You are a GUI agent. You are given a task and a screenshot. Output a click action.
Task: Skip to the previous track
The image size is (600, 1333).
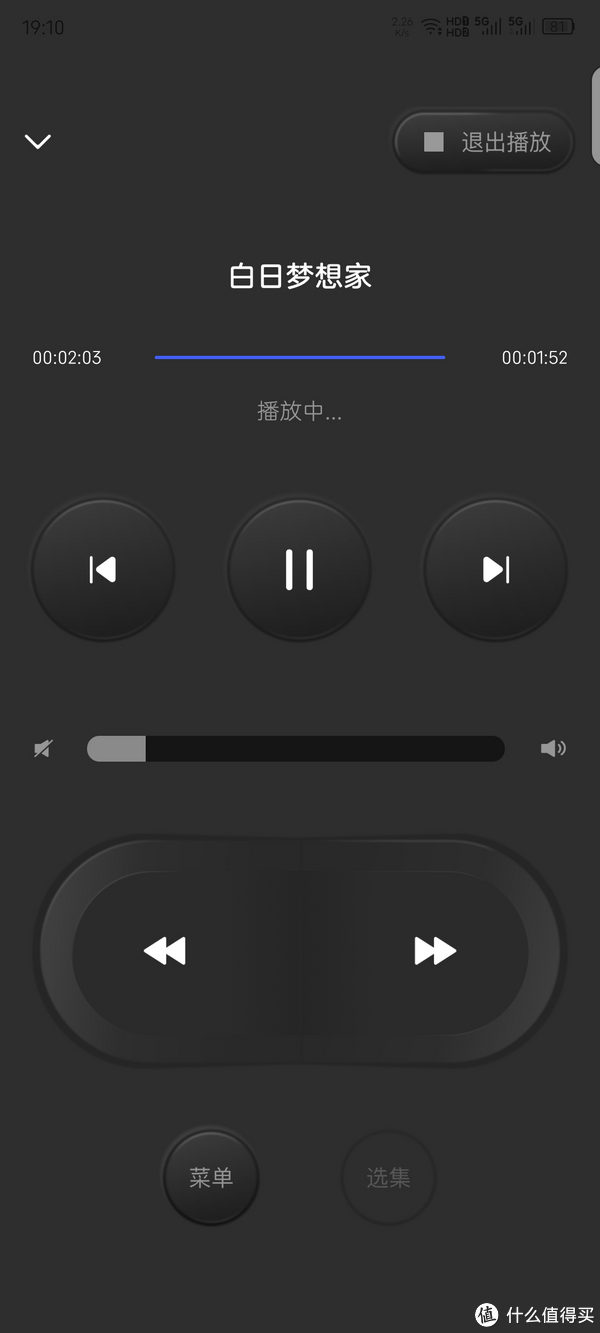(x=103, y=570)
